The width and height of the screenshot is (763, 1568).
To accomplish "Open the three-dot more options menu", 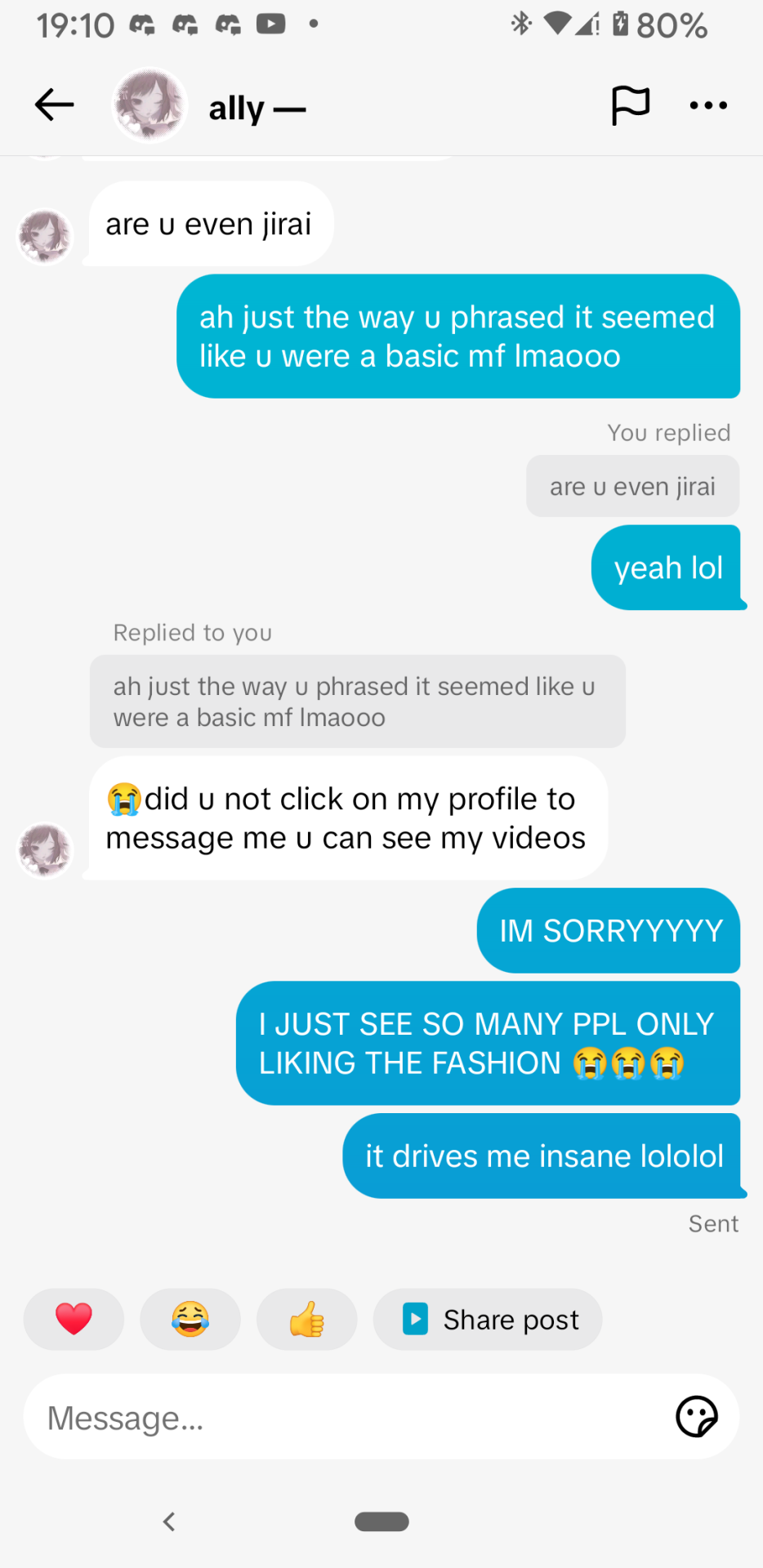I will pos(707,105).
